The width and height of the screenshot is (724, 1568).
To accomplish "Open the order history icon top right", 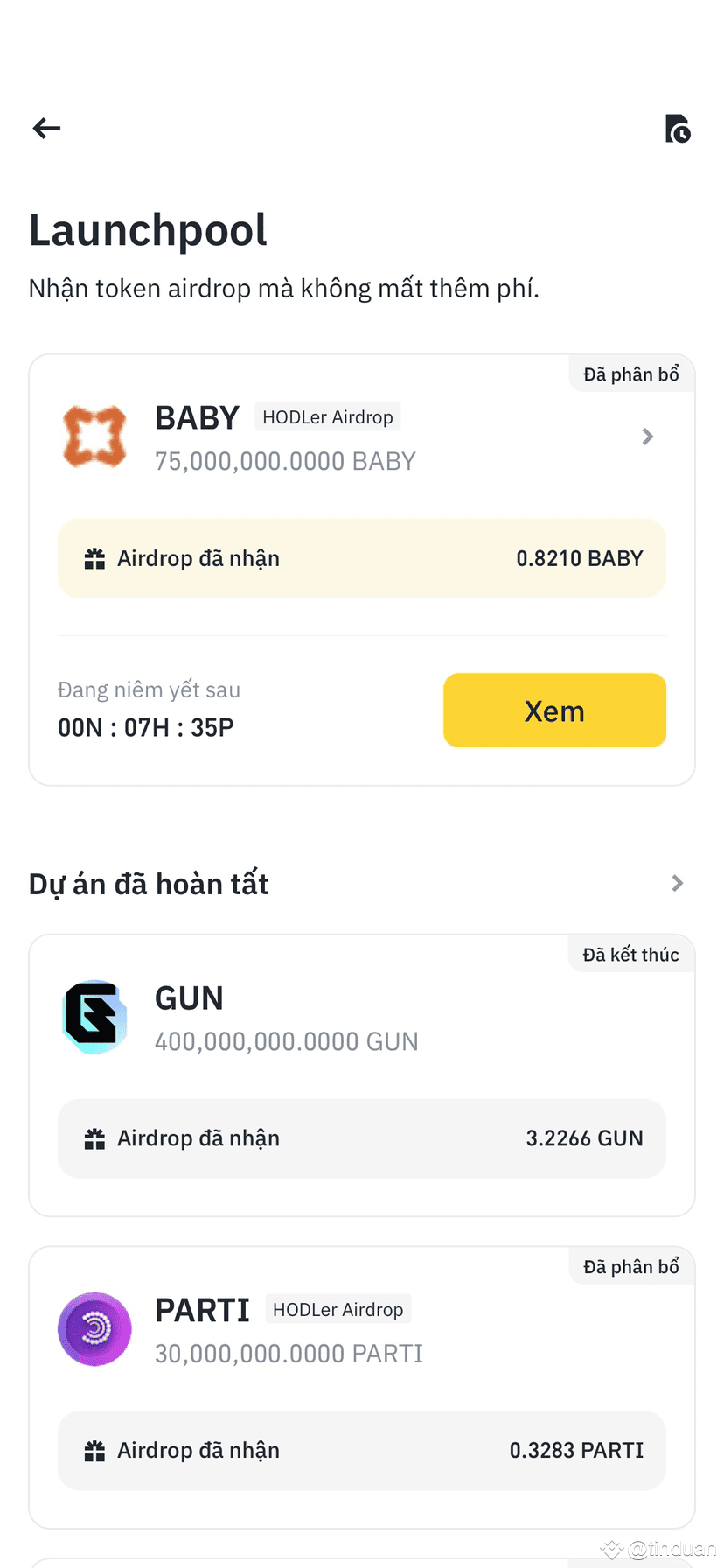I will (678, 129).
